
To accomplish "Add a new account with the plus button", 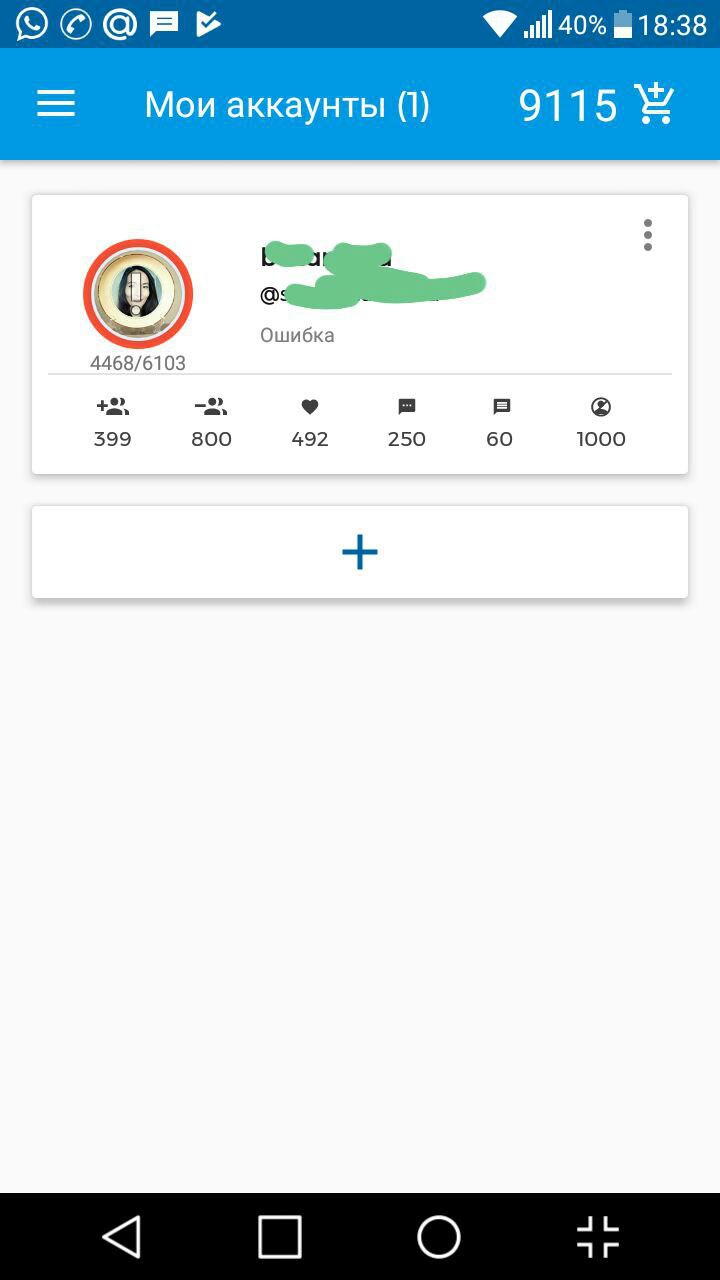I will 360,552.
